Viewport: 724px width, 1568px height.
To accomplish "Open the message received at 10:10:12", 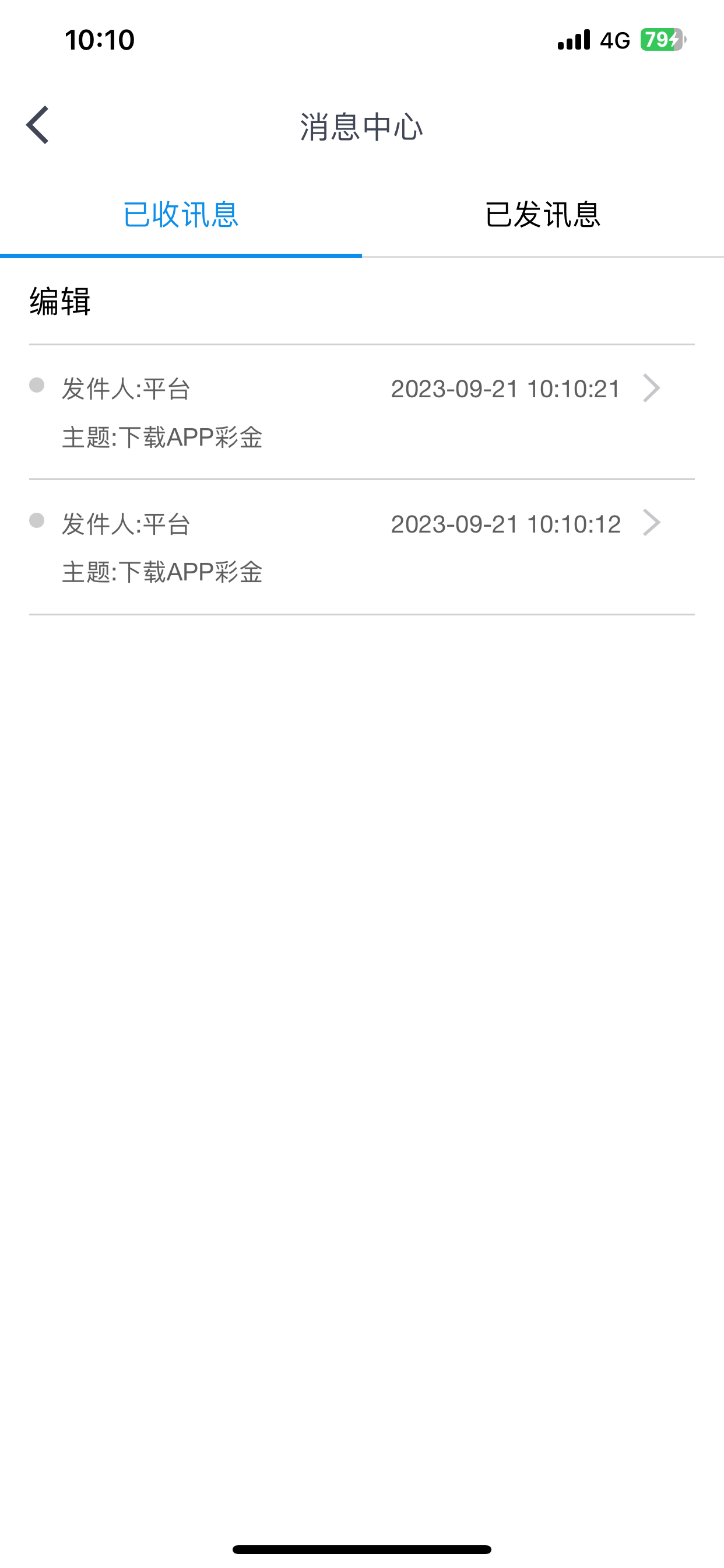I will click(x=361, y=547).
